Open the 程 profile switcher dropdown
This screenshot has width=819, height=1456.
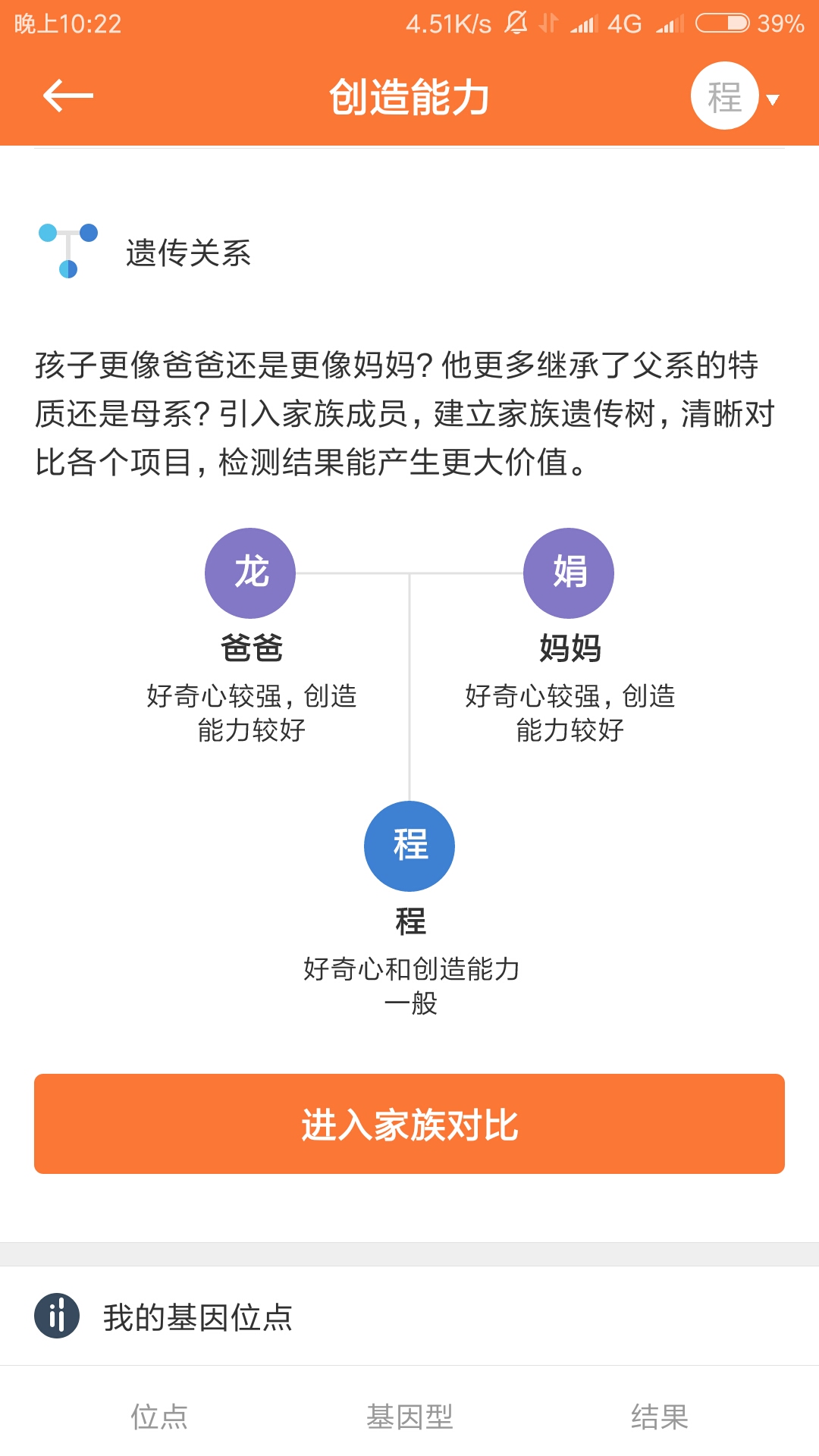coord(735,96)
